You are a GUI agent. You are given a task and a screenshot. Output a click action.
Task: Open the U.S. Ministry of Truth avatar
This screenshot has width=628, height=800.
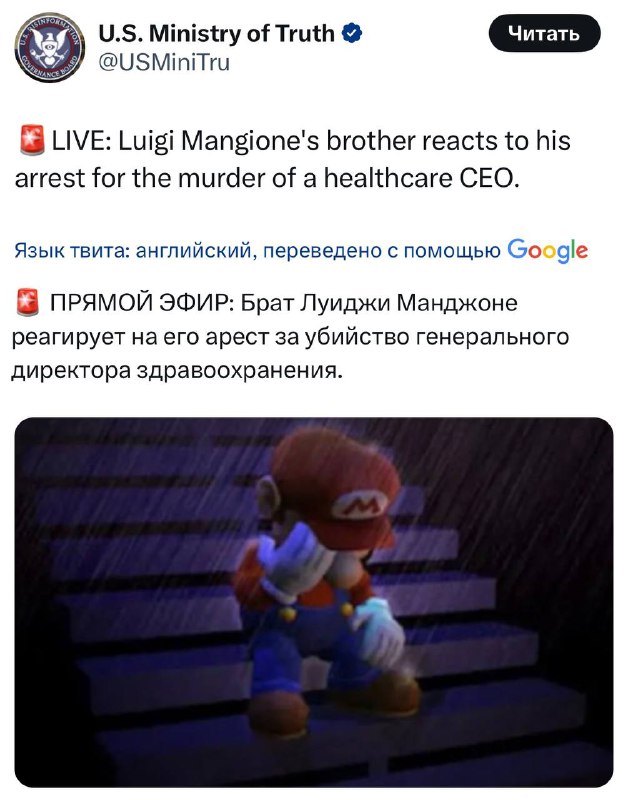click(50, 47)
